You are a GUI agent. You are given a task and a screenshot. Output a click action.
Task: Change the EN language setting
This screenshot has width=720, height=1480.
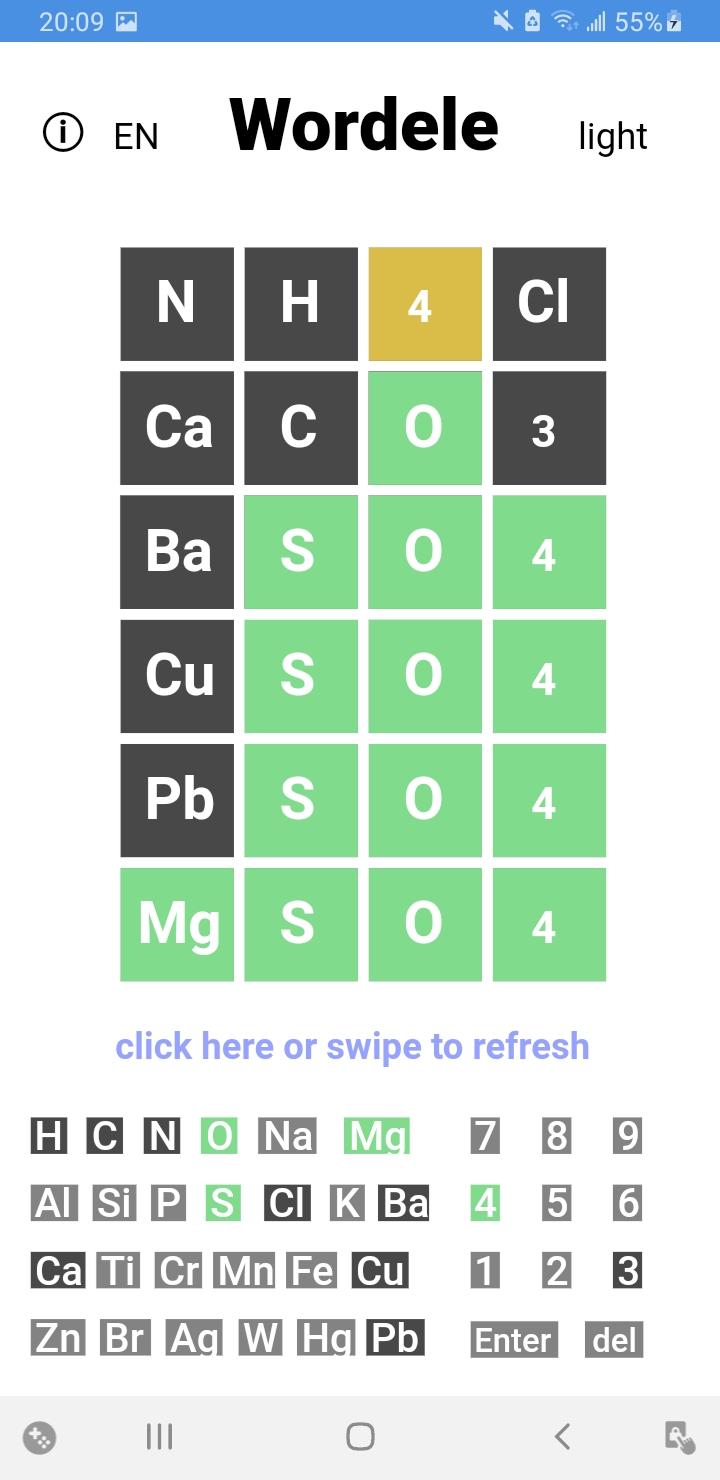point(136,136)
